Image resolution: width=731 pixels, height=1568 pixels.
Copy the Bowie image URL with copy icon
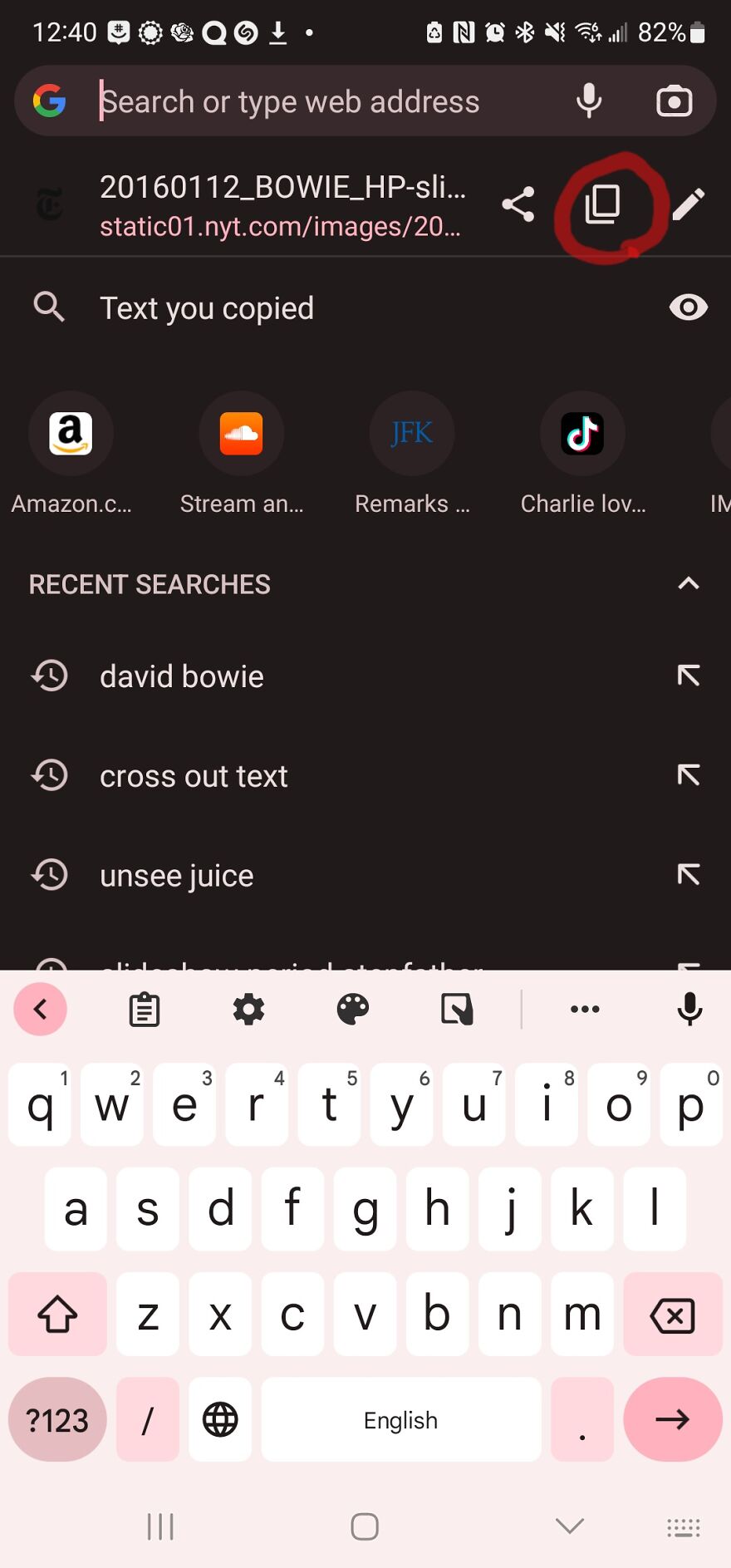pyautogui.click(x=604, y=204)
